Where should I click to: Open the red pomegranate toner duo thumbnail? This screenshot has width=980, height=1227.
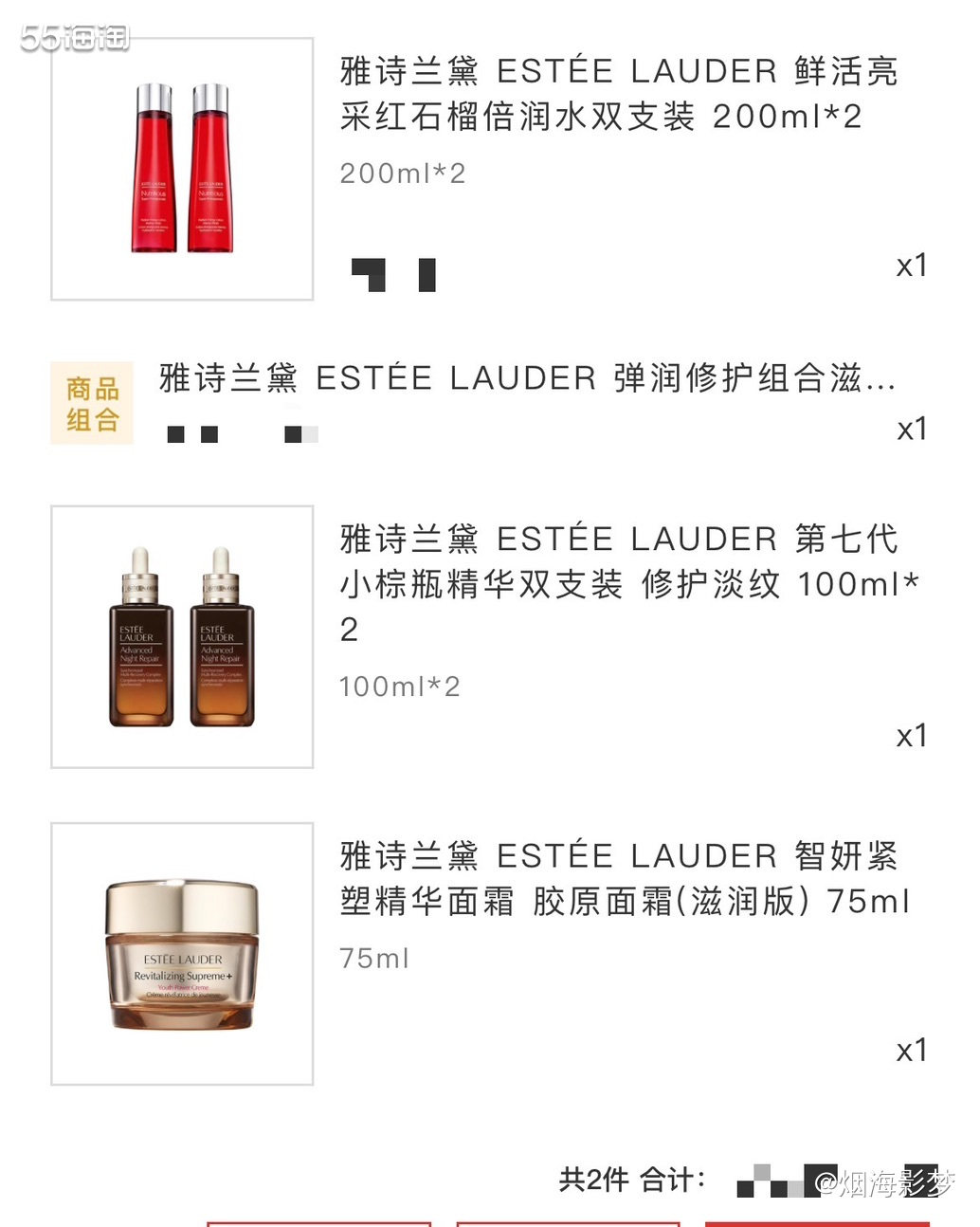[180, 169]
